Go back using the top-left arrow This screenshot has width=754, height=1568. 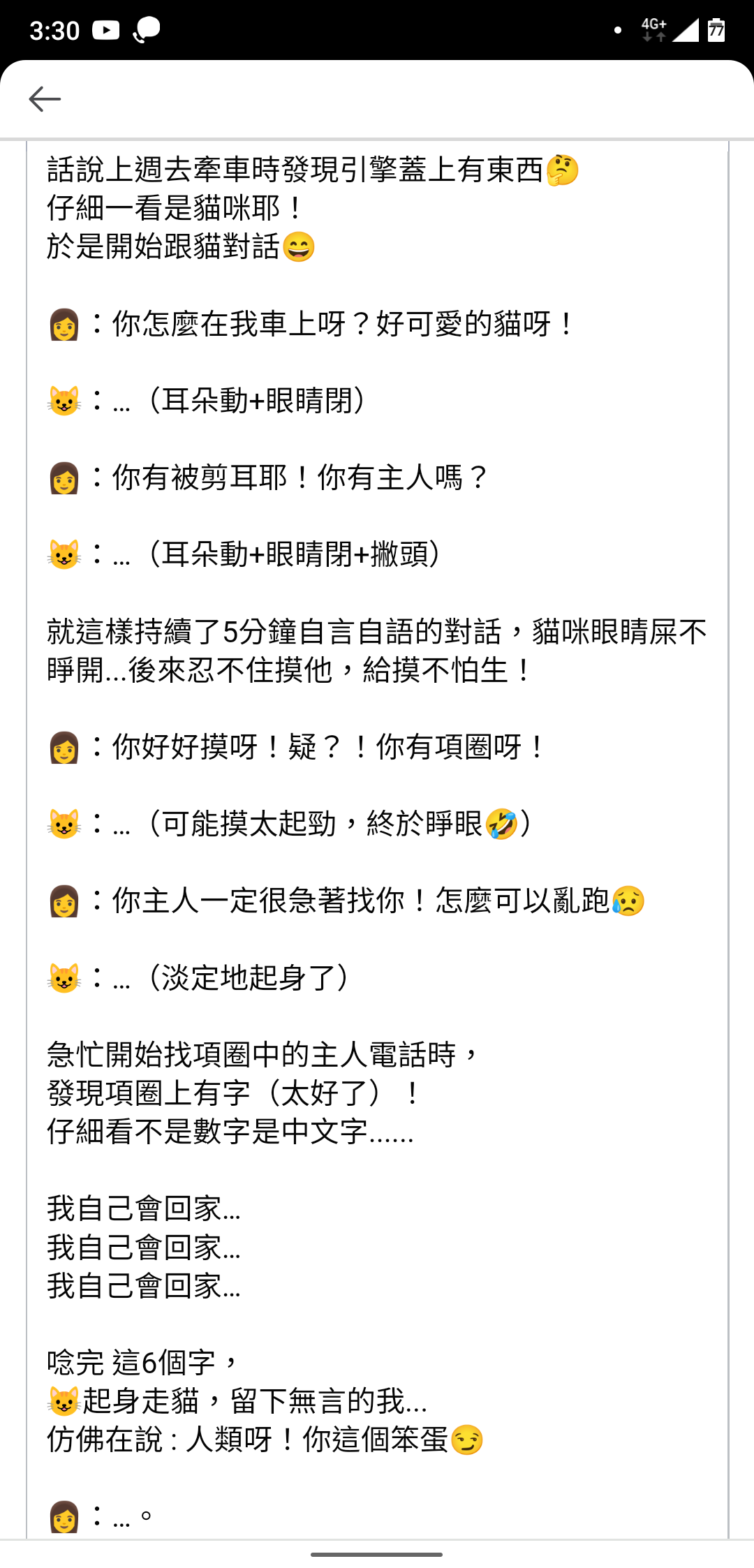point(45,99)
